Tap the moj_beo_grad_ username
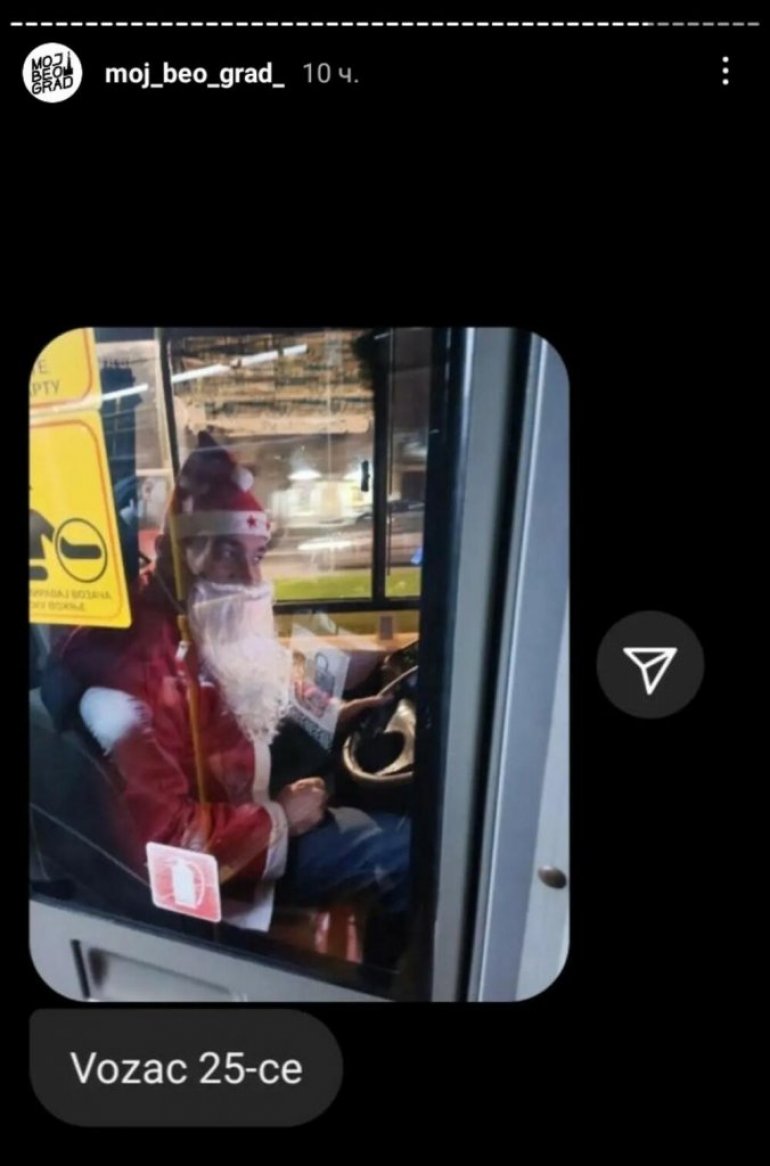Screen dimensions: 770x1166 194,74
